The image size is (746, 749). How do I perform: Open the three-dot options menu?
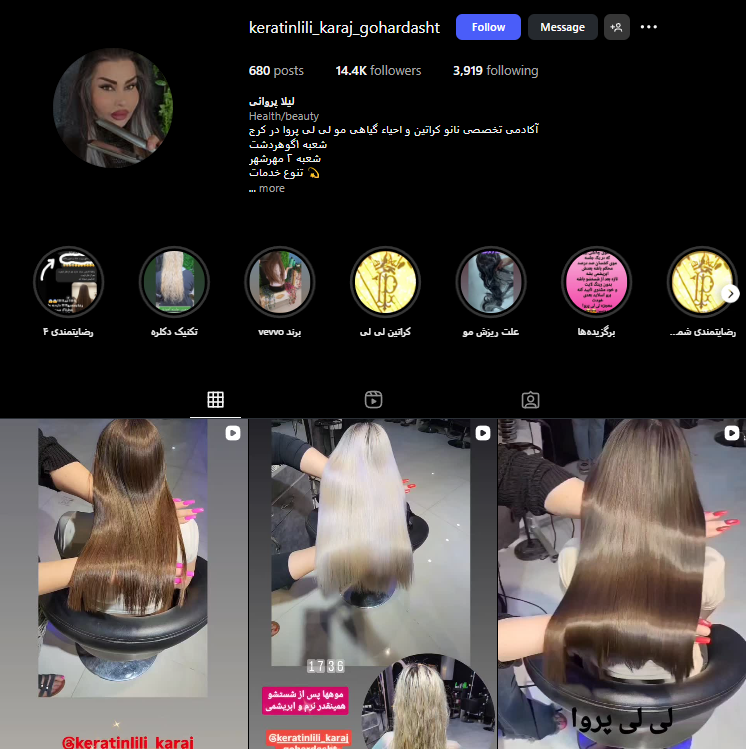tap(649, 27)
